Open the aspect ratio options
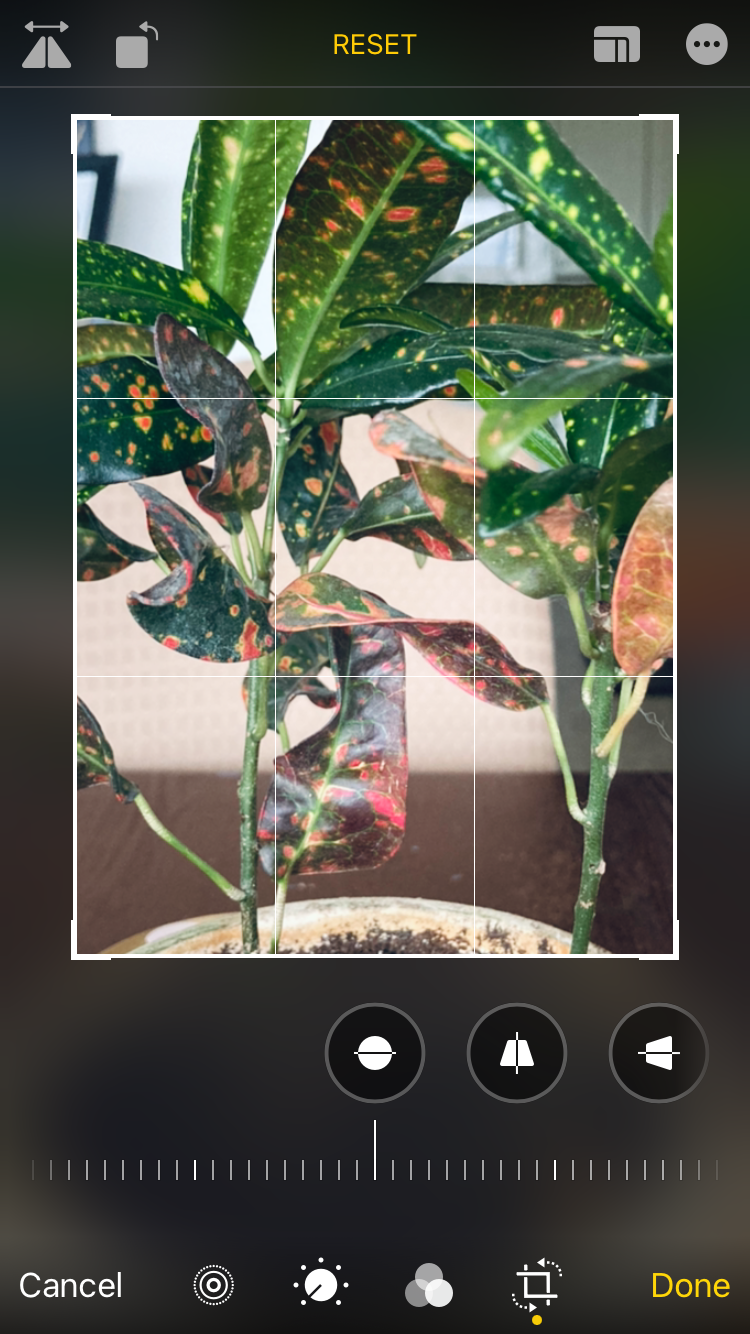Screen dimensions: 750x1334 click(616, 45)
